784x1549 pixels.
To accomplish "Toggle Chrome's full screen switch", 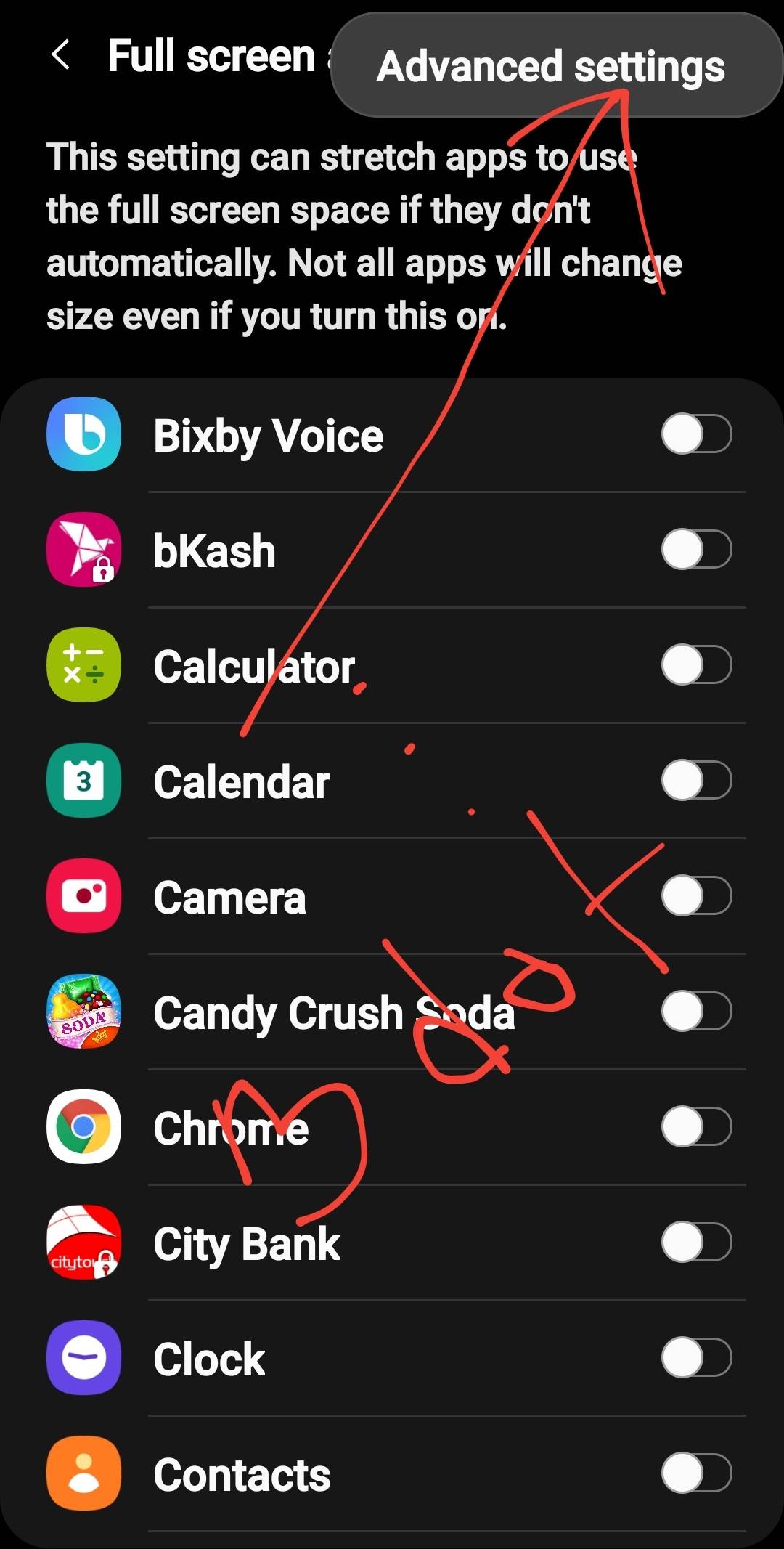I will (x=697, y=1129).
